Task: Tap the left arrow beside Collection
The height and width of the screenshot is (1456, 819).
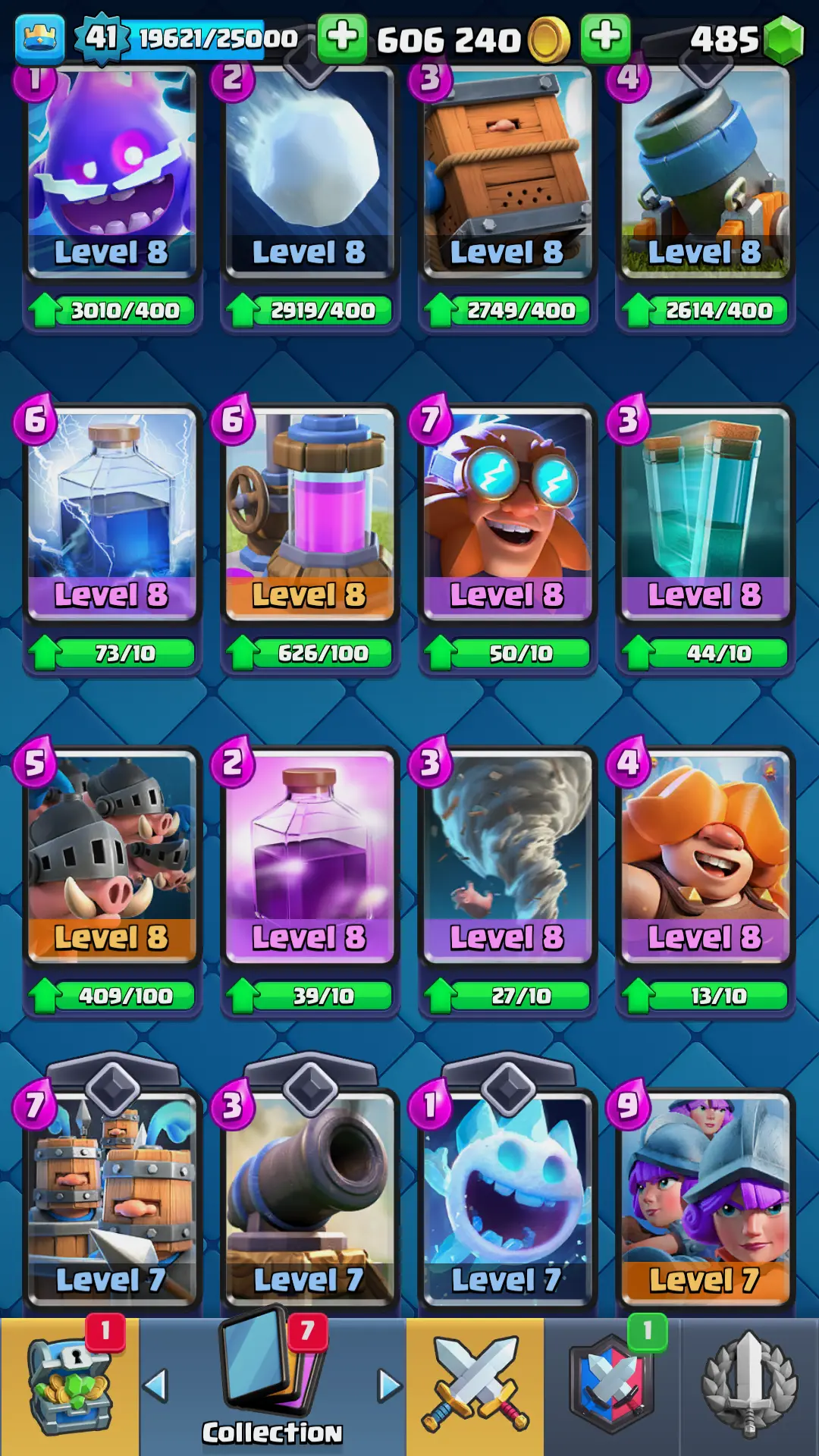Action: [x=155, y=1385]
